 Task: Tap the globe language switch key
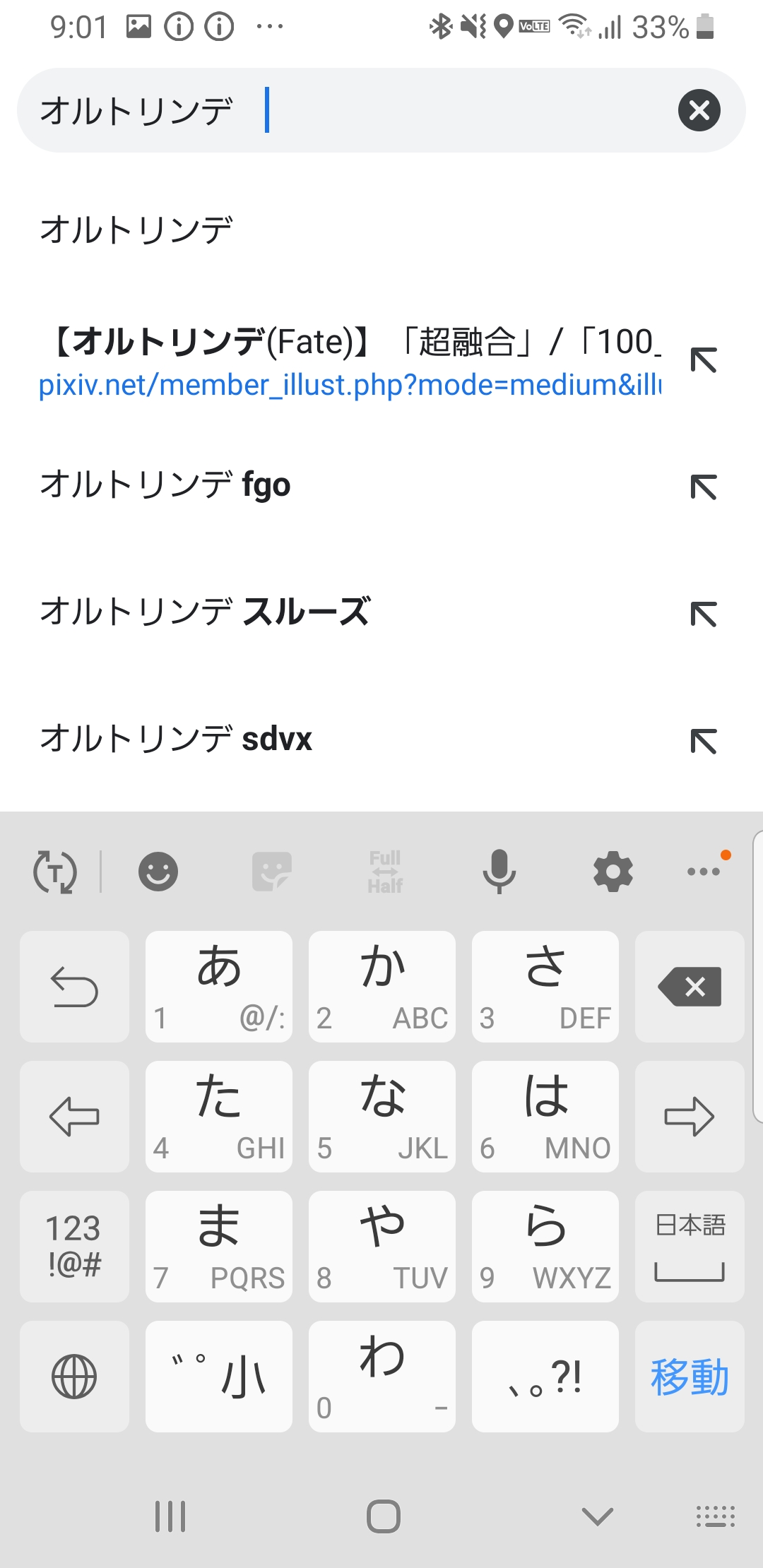tap(74, 1377)
